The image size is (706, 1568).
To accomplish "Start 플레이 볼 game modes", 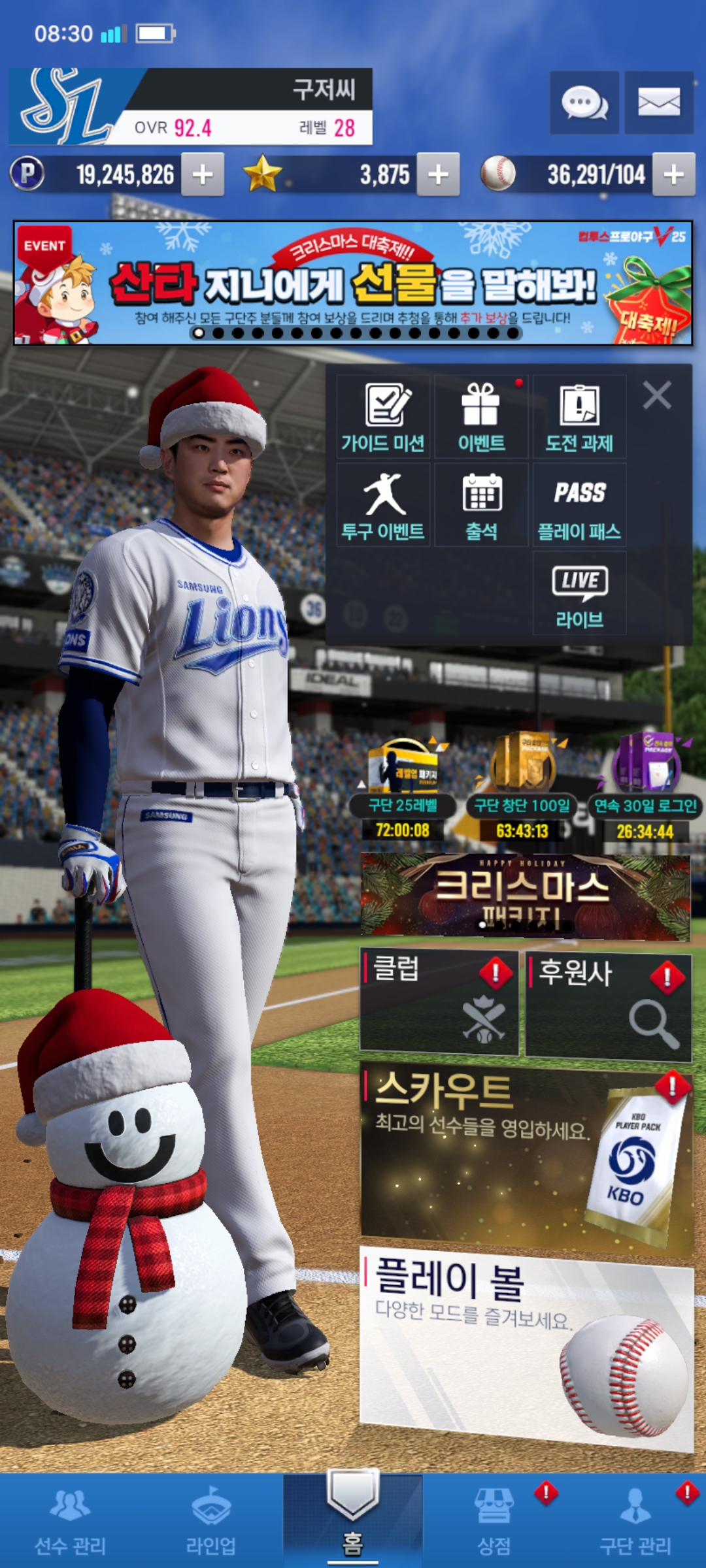I will pos(526,1346).
